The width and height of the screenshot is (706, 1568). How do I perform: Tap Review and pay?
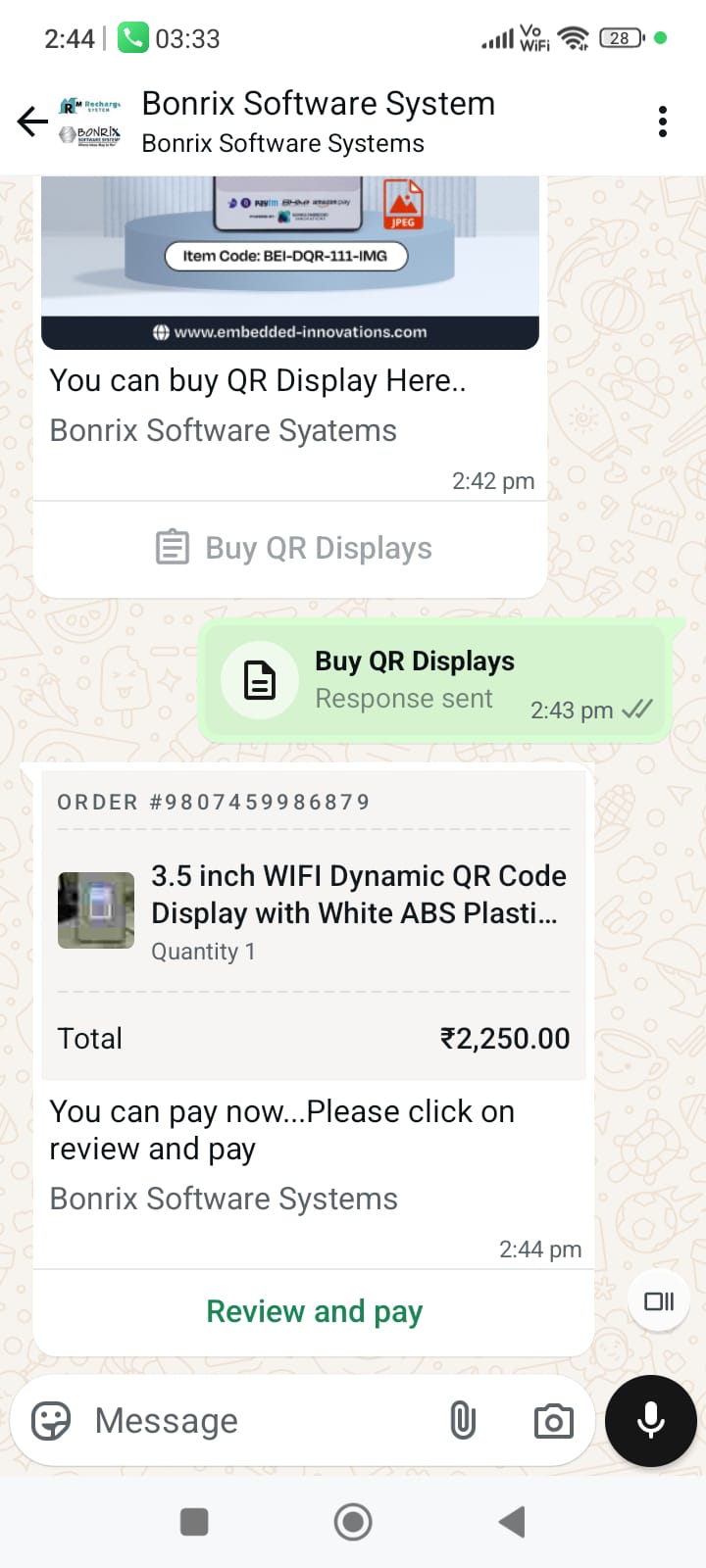pos(314,1311)
